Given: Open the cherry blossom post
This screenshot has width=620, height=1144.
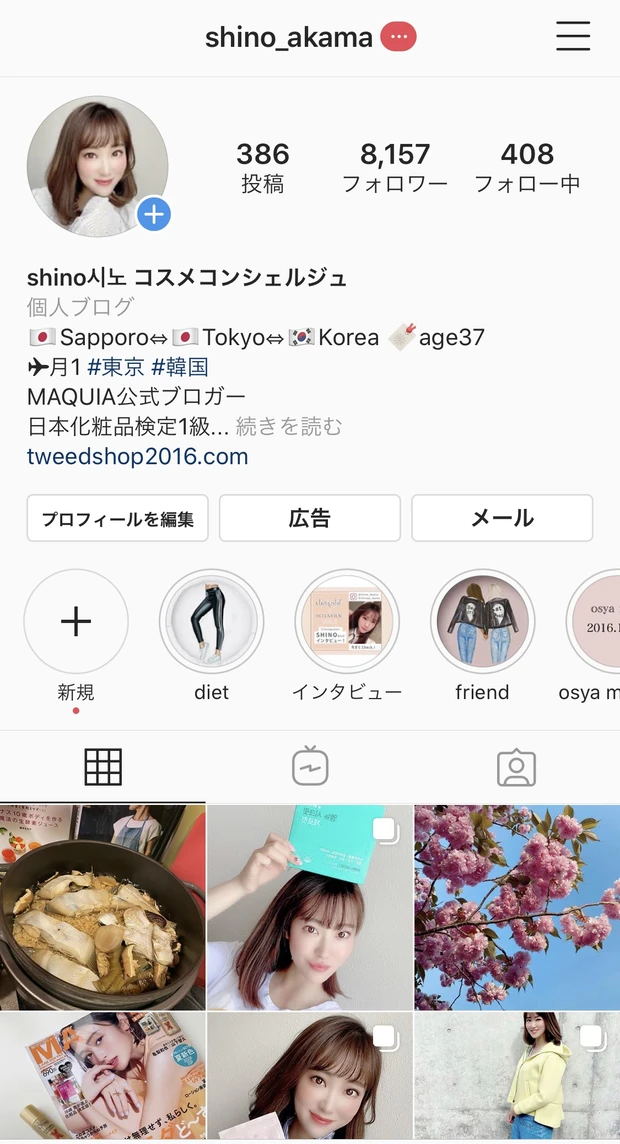Looking at the screenshot, I should 517,907.
